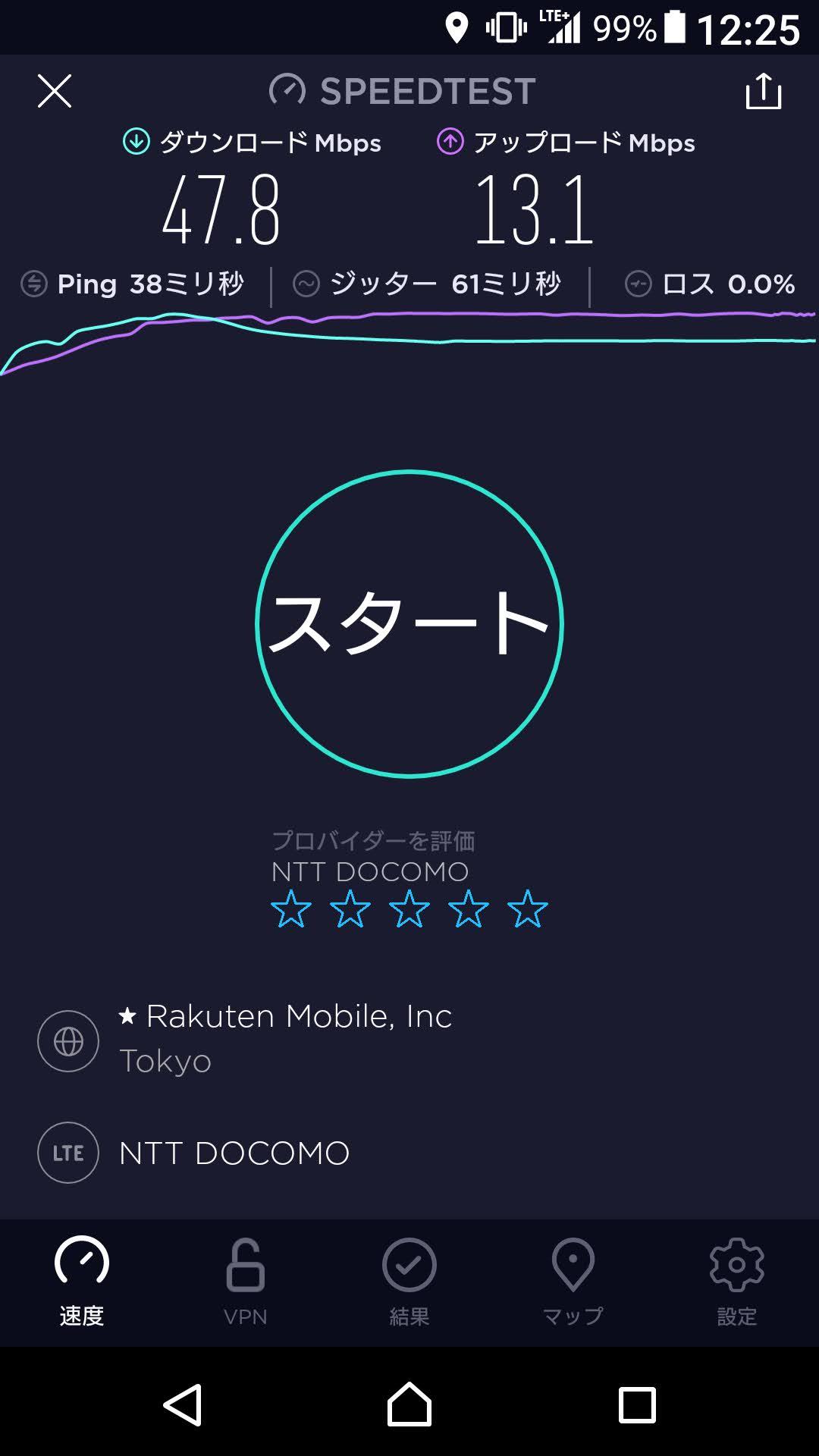Go to the マップ tab

pyautogui.click(x=573, y=1282)
